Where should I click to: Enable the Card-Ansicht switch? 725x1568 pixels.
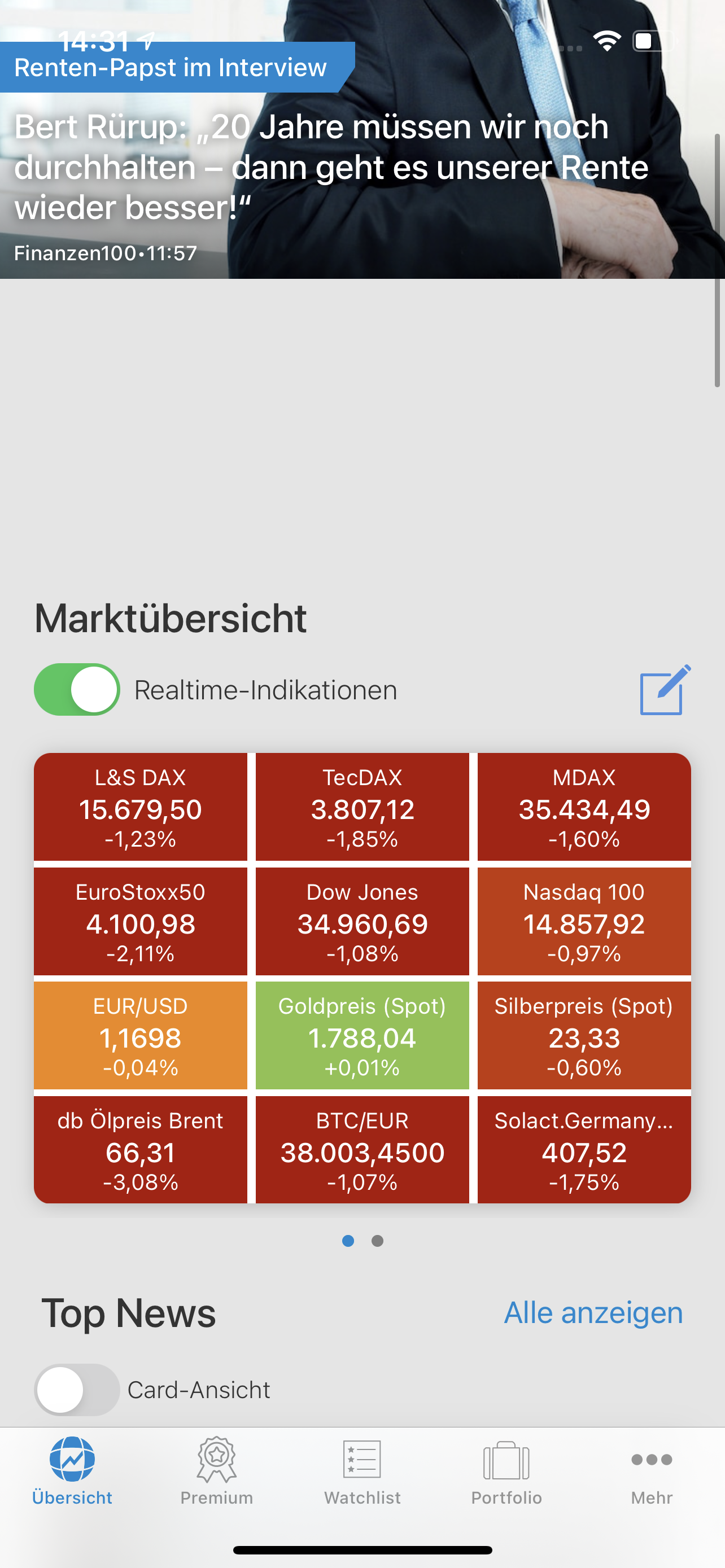coord(77,1390)
